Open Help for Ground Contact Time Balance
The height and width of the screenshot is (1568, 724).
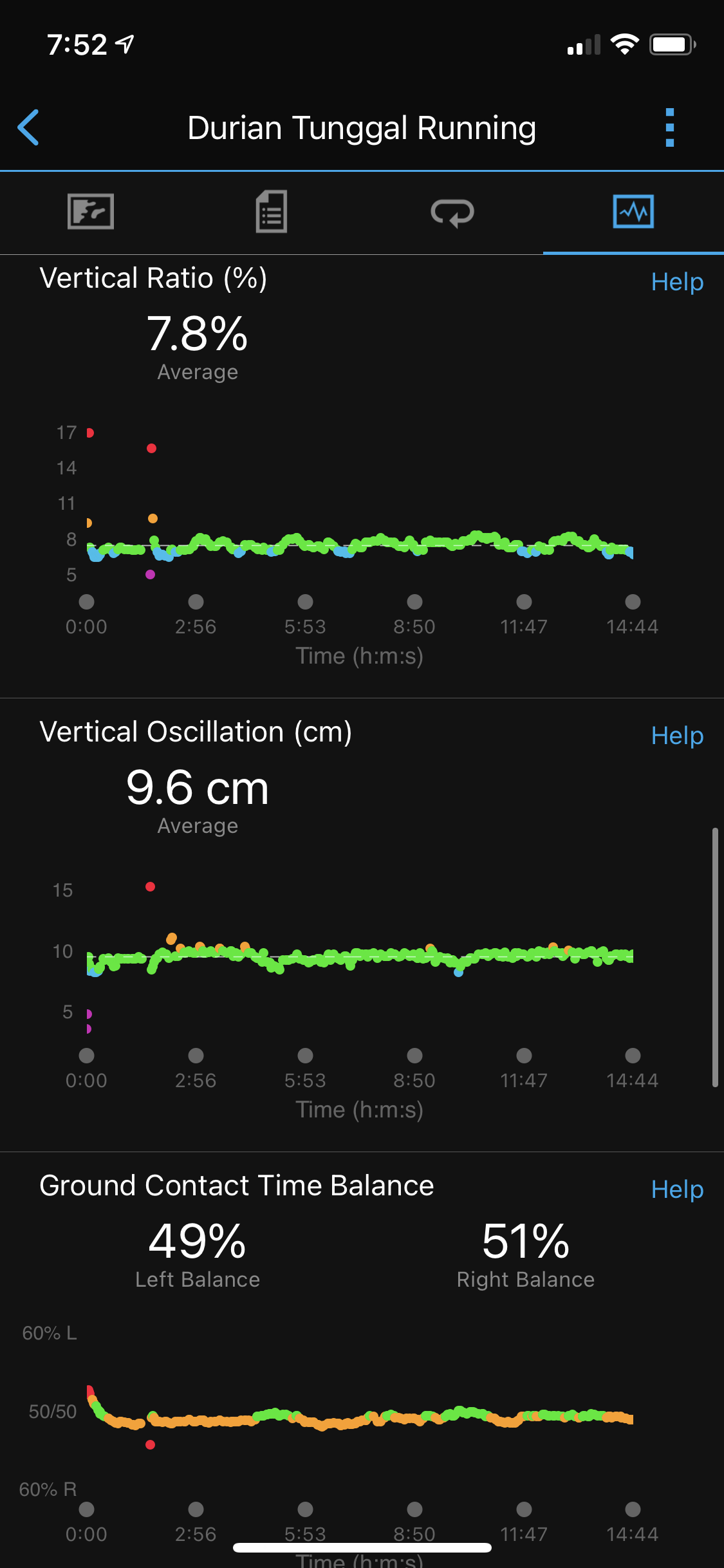(x=676, y=1190)
